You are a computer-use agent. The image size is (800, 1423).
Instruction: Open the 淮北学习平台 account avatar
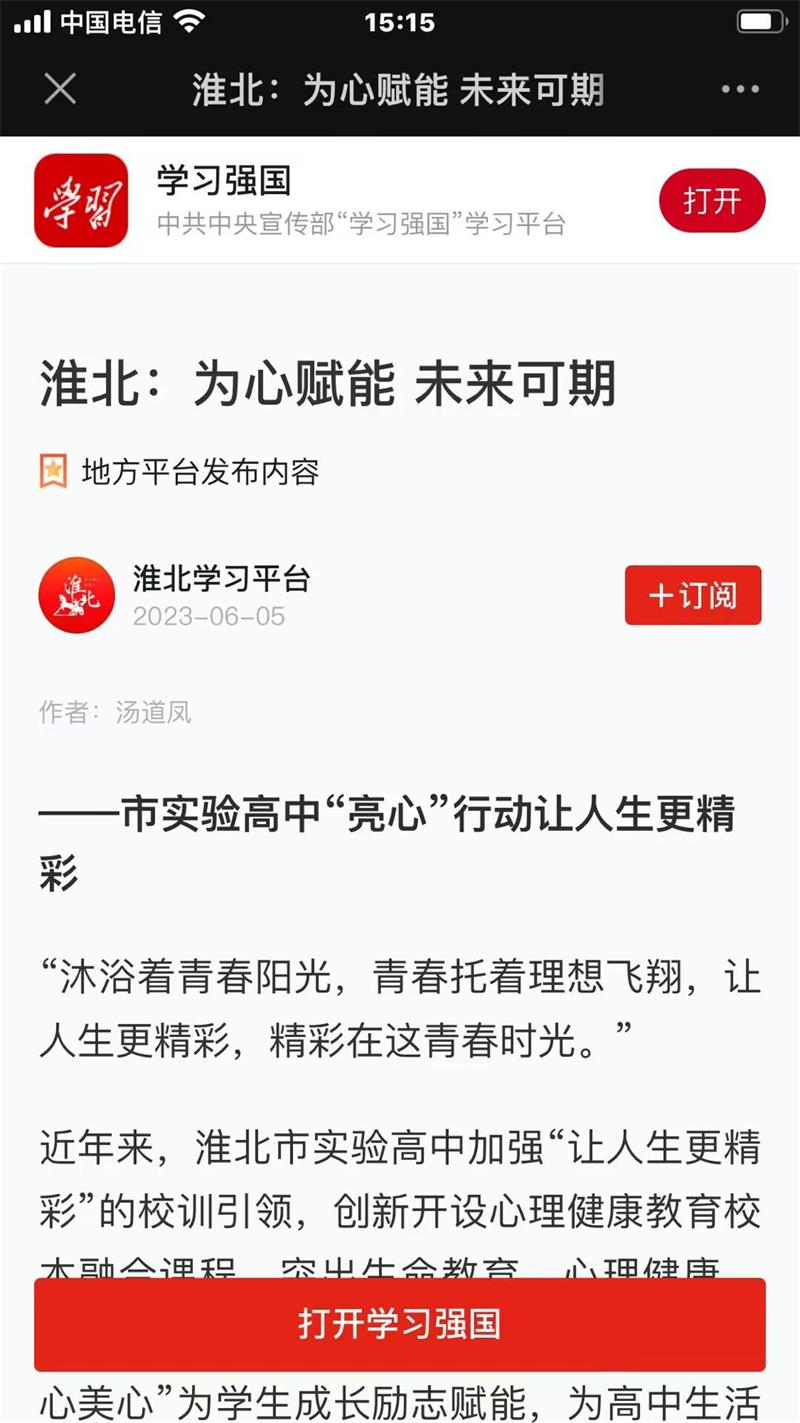point(77,595)
